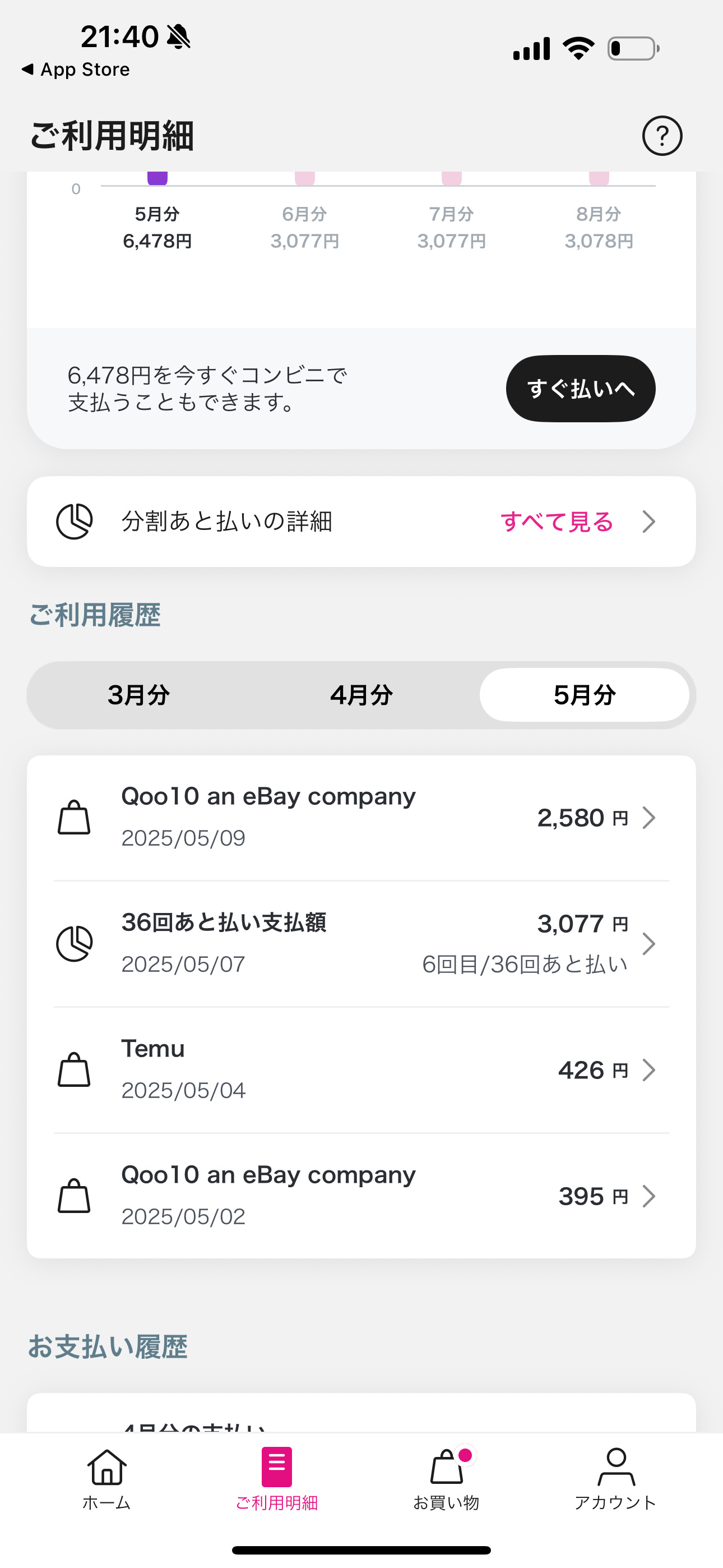
Task: Open the help question mark icon
Action: [x=661, y=136]
